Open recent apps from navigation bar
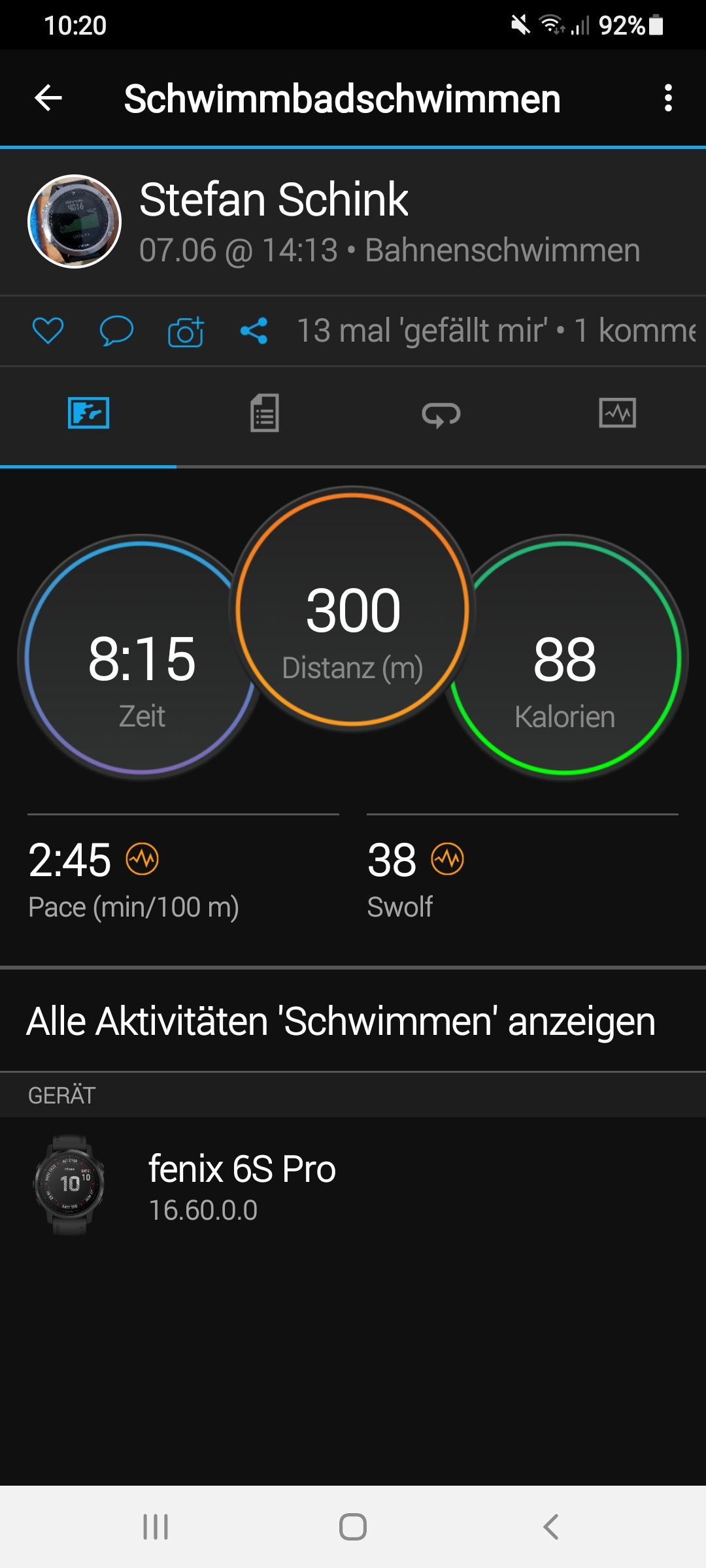706x1568 pixels. click(156, 1527)
